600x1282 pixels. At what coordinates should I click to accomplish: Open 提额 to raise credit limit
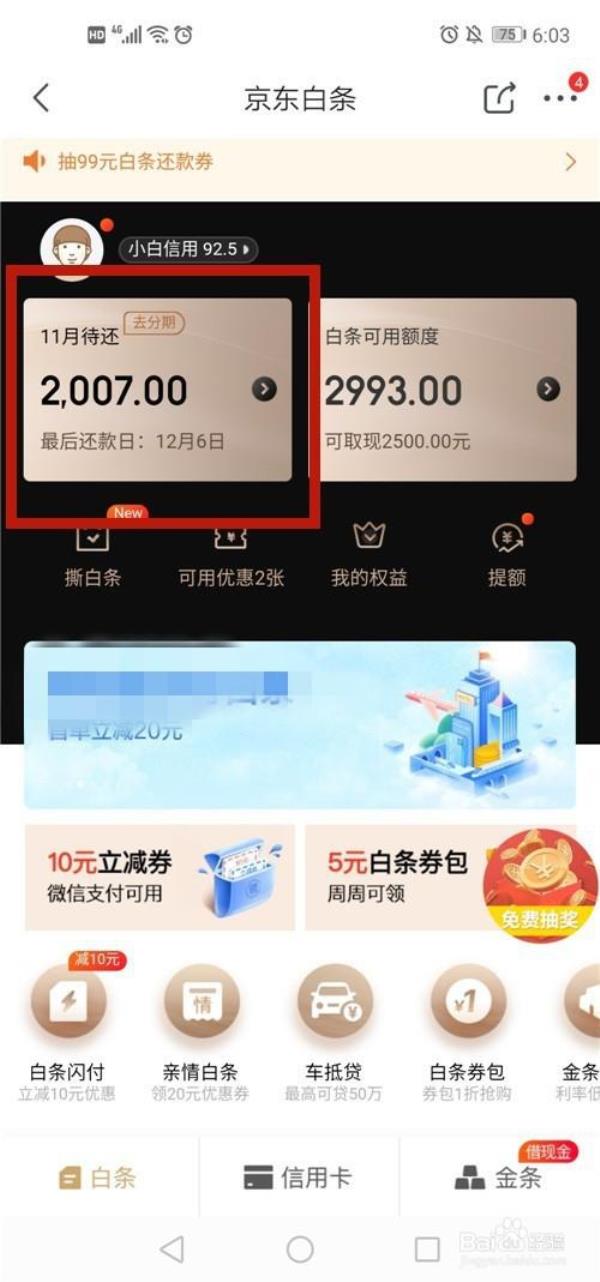pyautogui.click(x=507, y=557)
